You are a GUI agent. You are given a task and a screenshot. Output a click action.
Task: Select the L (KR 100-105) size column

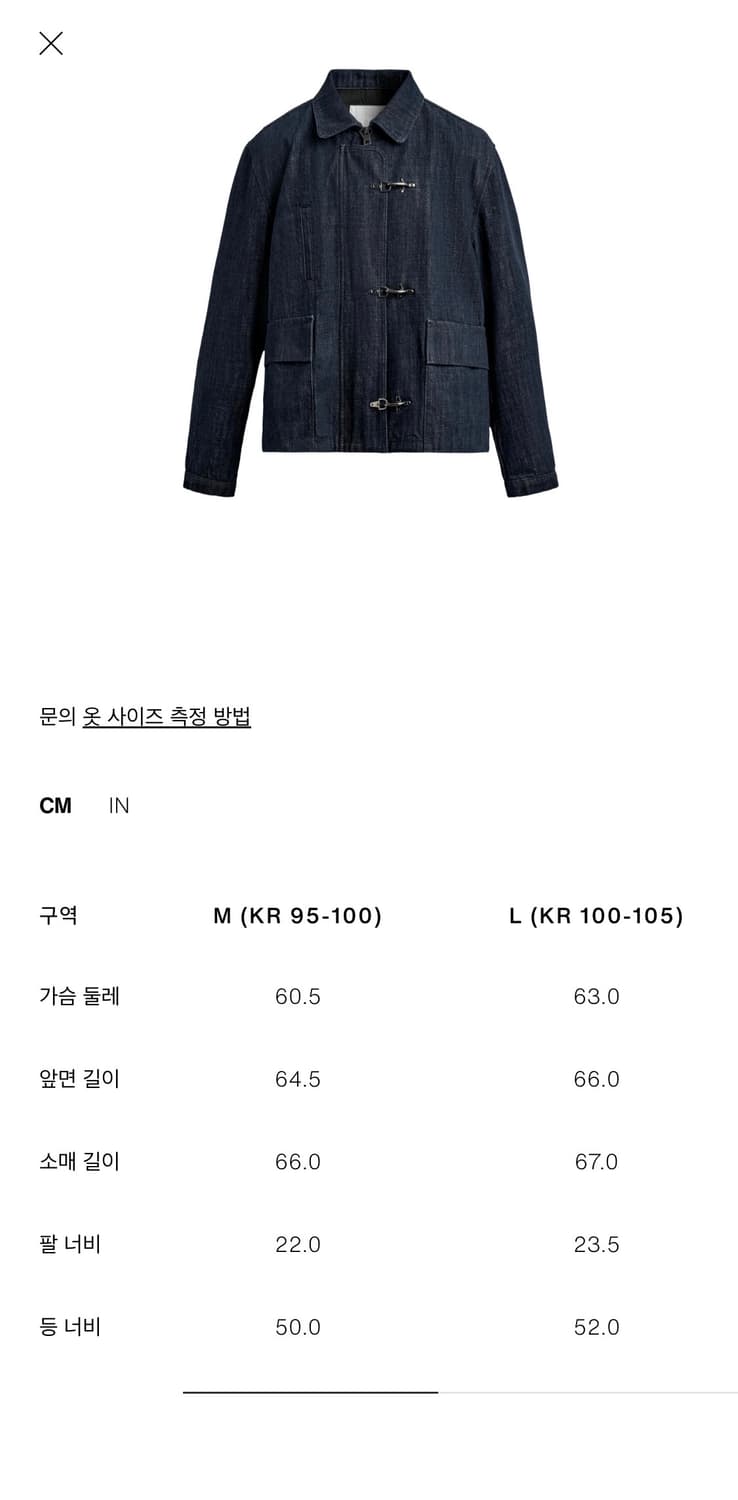597,915
